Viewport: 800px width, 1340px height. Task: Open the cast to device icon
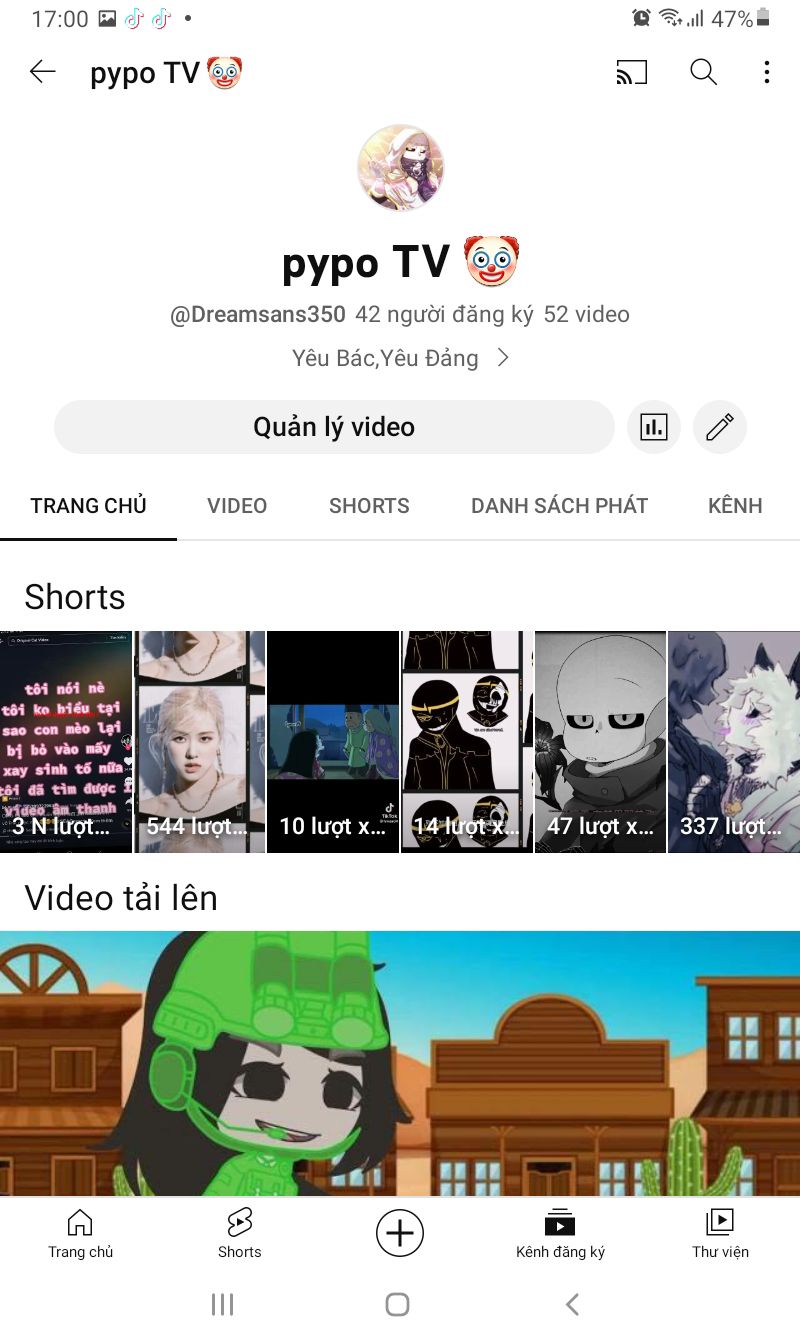pyautogui.click(x=632, y=72)
